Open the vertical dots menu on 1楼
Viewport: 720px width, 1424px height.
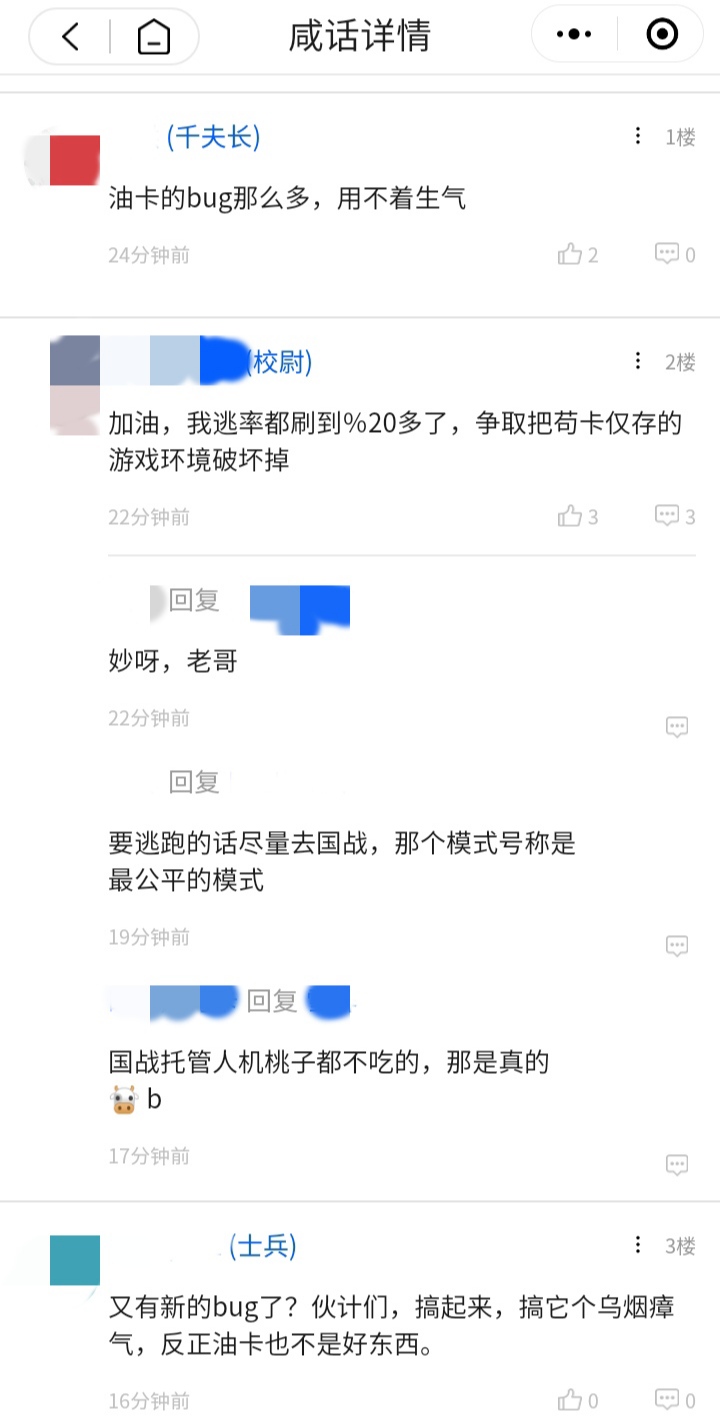click(x=637, y=137)
